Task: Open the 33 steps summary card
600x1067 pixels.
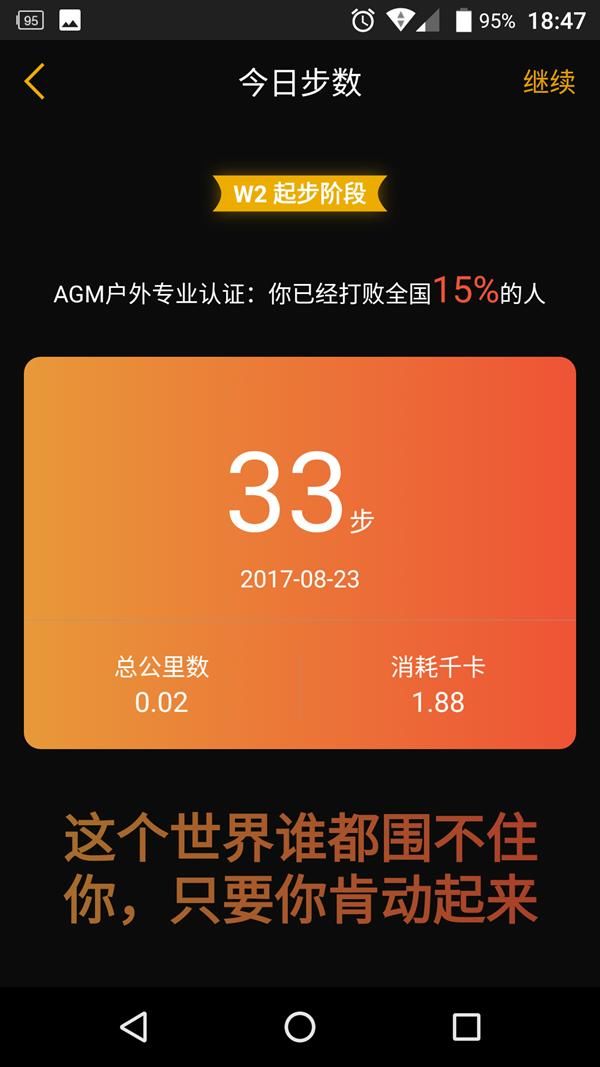Action: [300, 551]
